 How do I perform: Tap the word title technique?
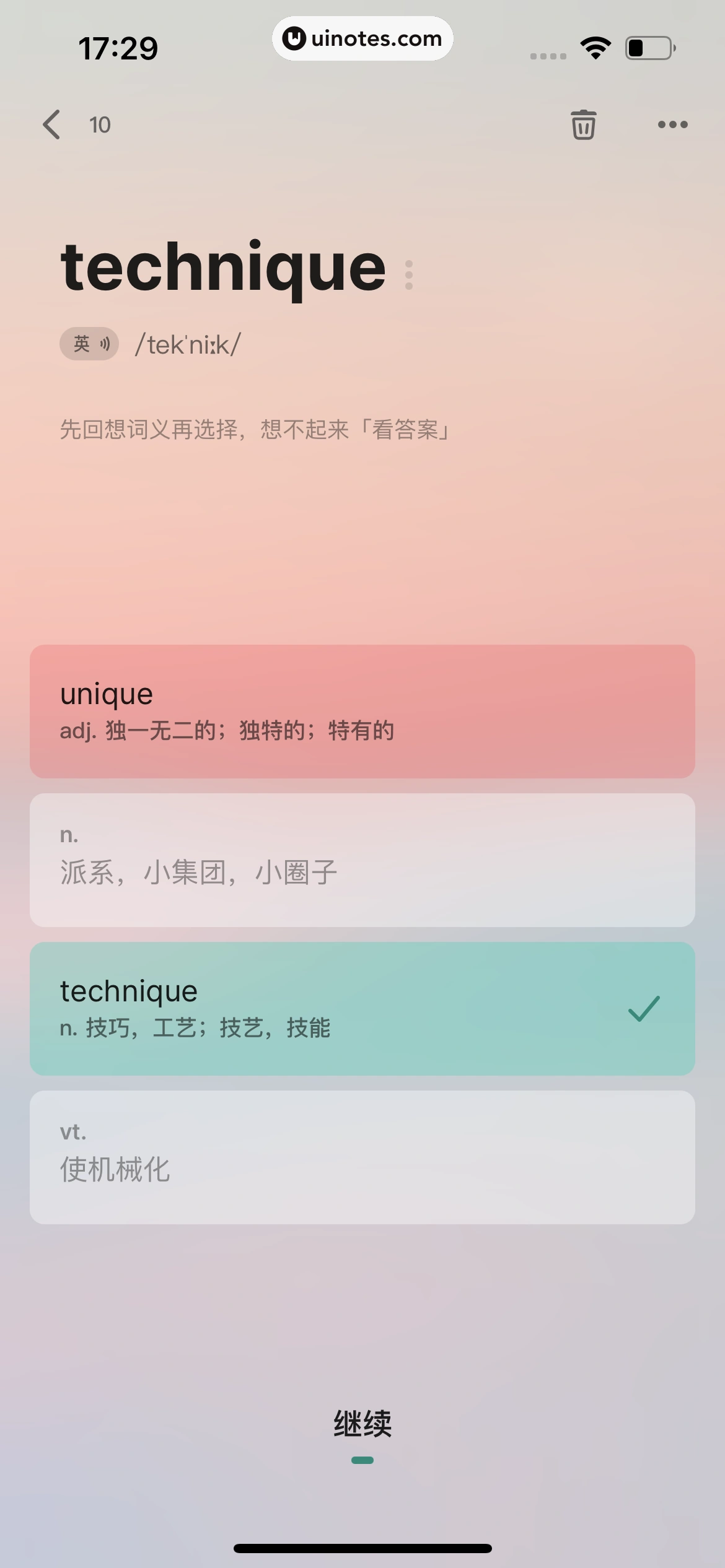pyautogui.click(x=223, y=269)
